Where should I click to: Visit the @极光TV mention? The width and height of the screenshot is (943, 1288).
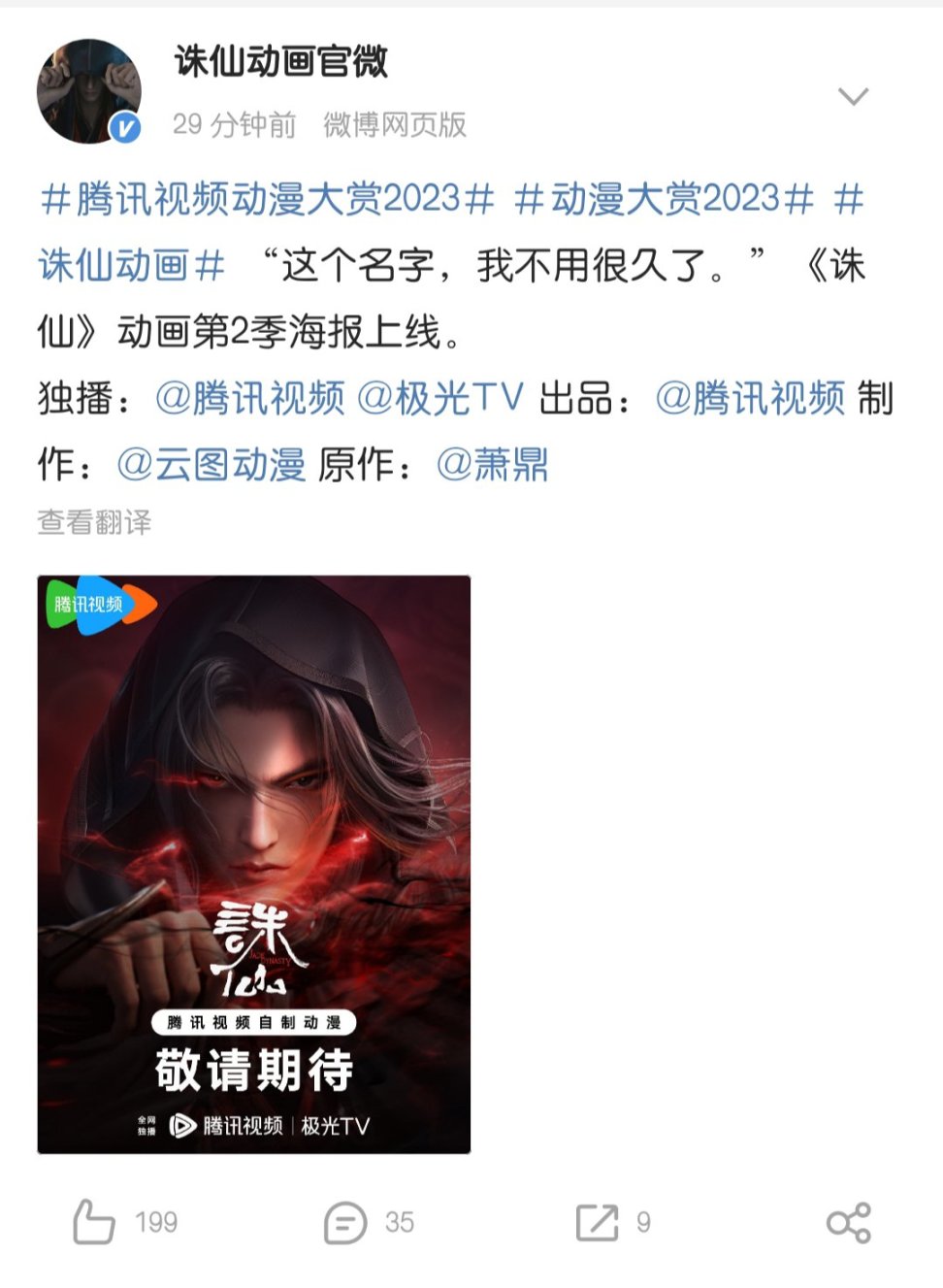[440, 398]
